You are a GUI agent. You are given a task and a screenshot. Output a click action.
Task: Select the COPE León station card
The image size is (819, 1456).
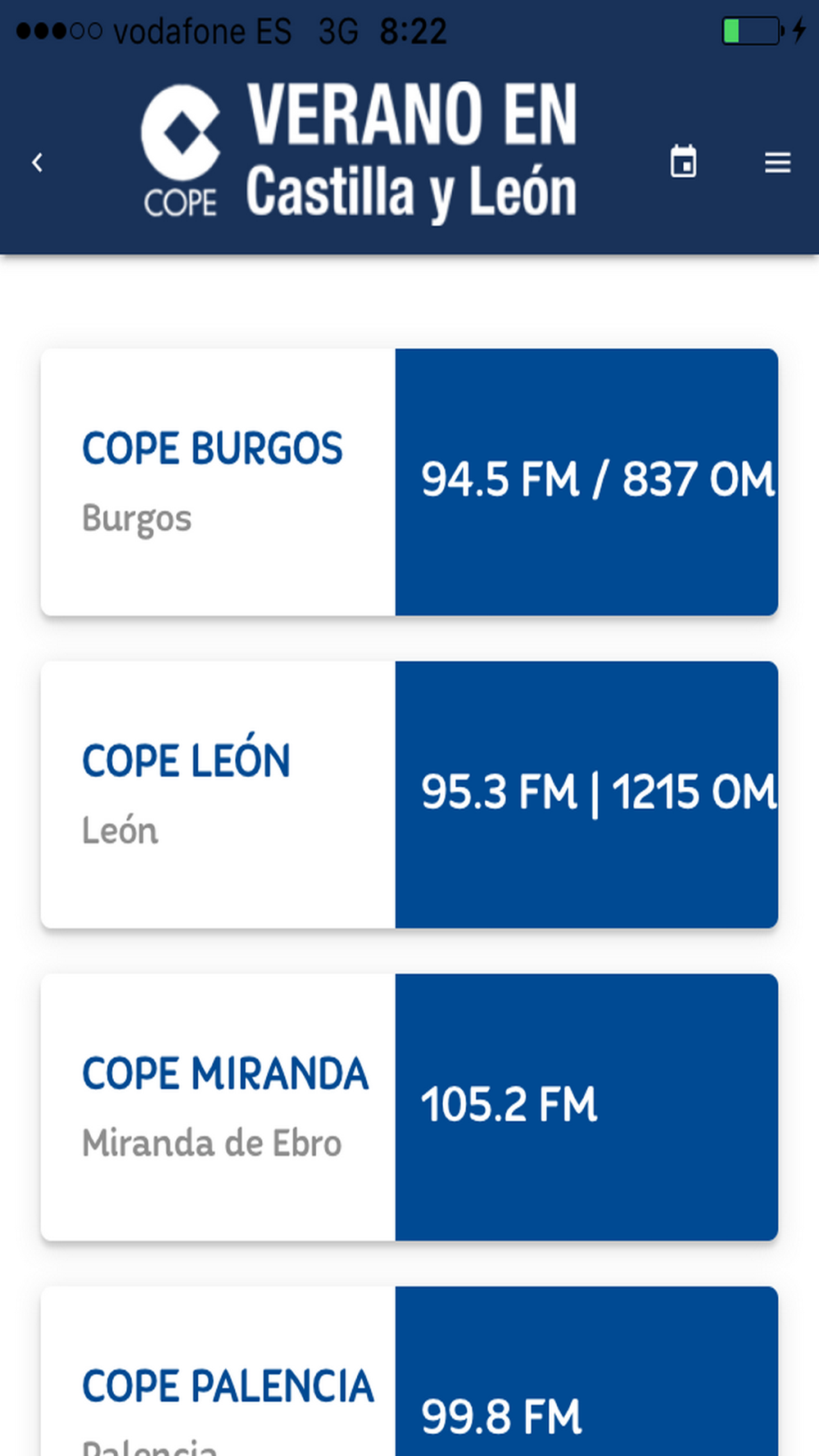coord(409,795)
